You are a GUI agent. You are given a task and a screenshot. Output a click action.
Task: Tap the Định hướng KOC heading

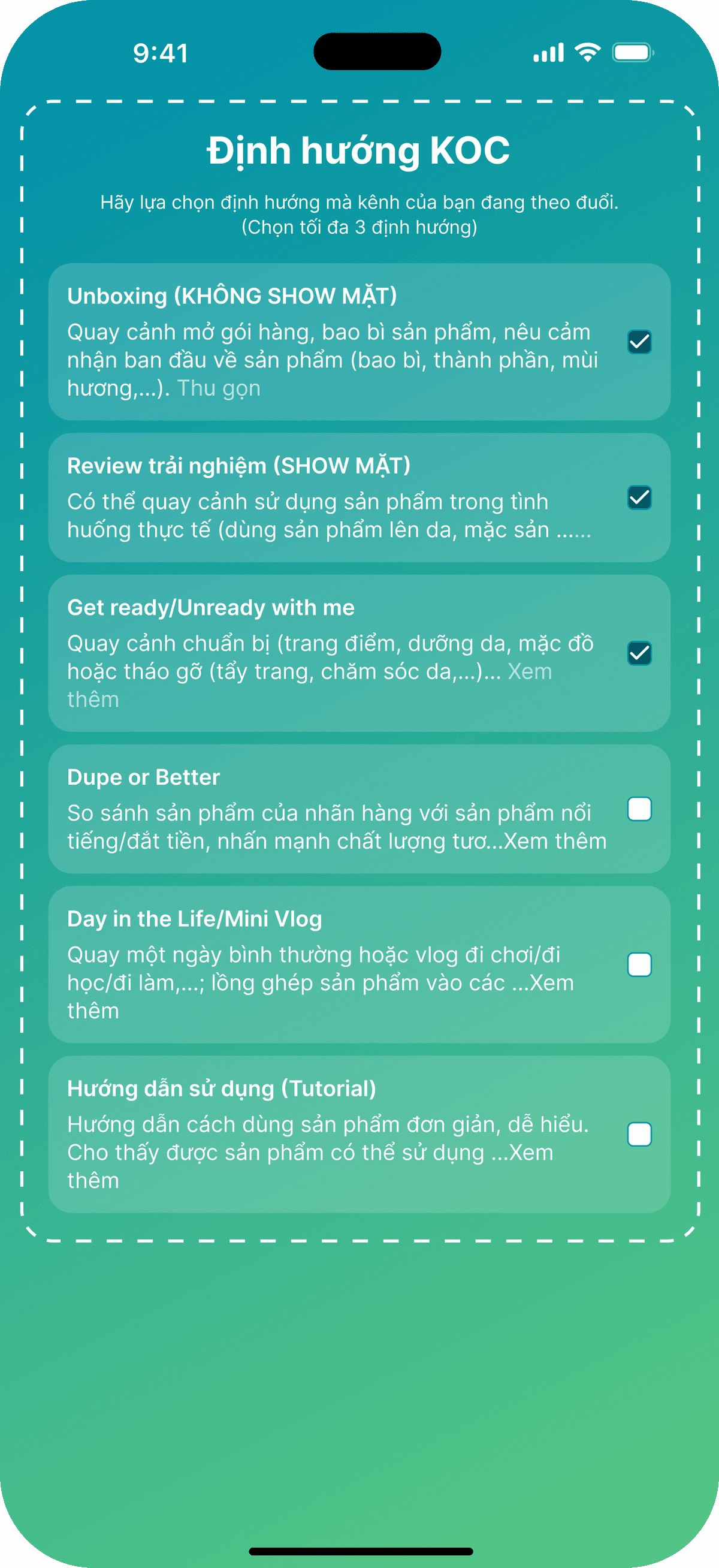click(x=359, y=150)
